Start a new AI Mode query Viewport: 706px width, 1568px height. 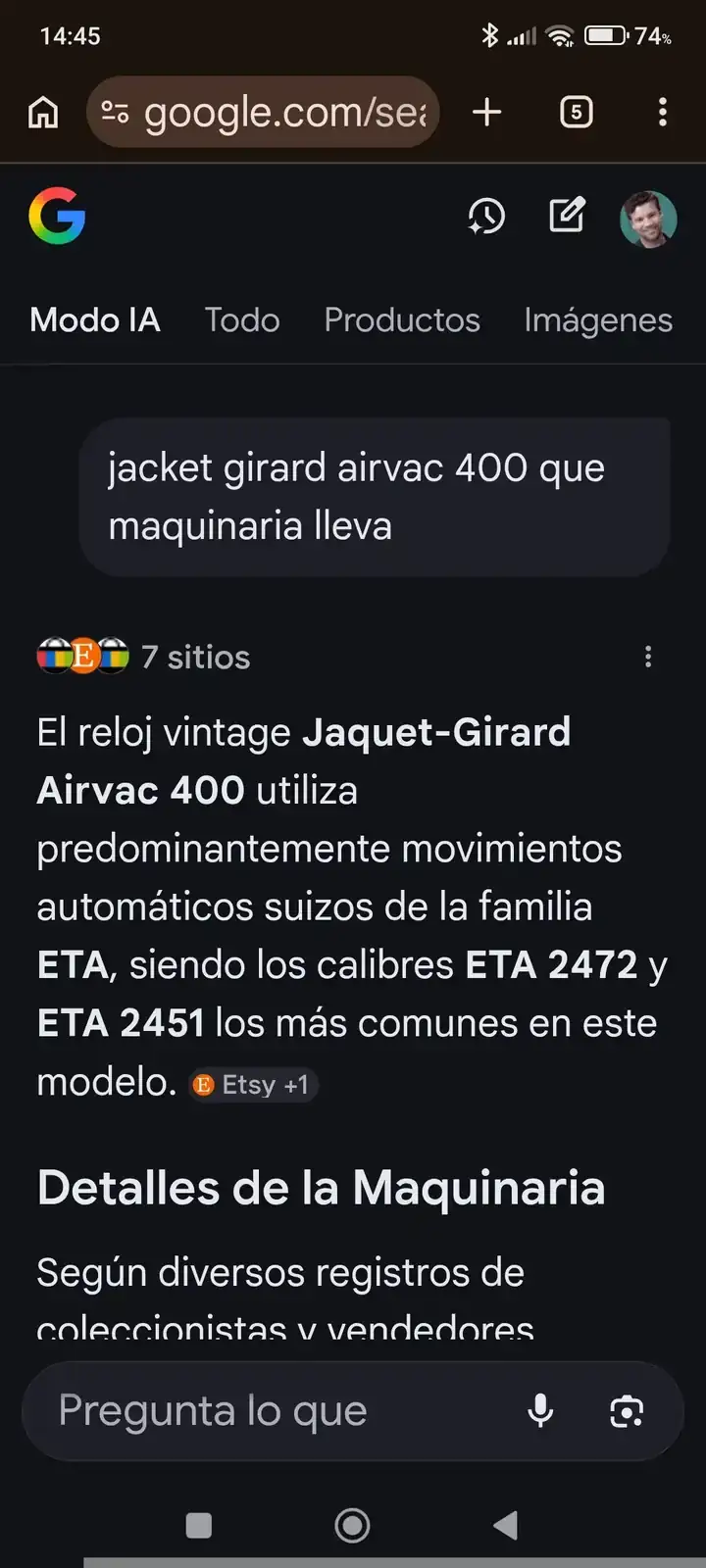tap(567, 217)
